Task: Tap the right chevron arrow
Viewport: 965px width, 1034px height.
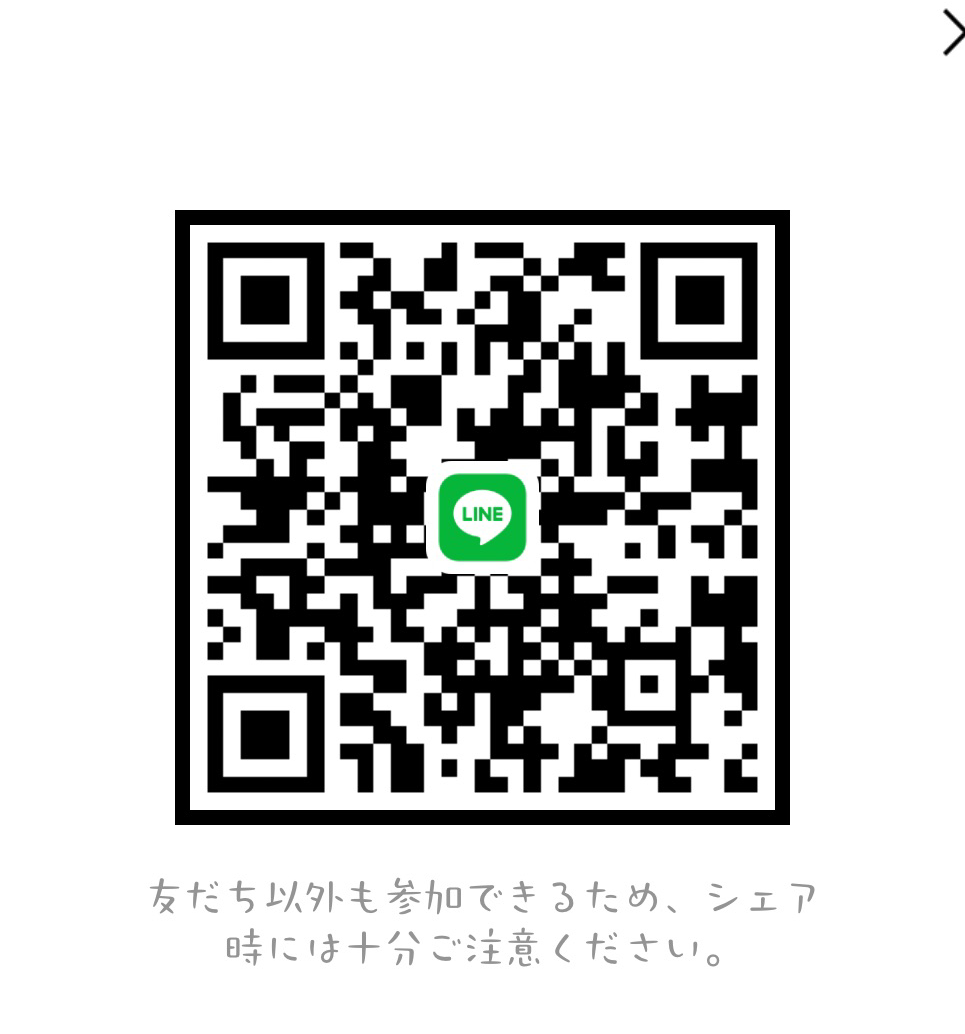Action: tap(953, 33)
